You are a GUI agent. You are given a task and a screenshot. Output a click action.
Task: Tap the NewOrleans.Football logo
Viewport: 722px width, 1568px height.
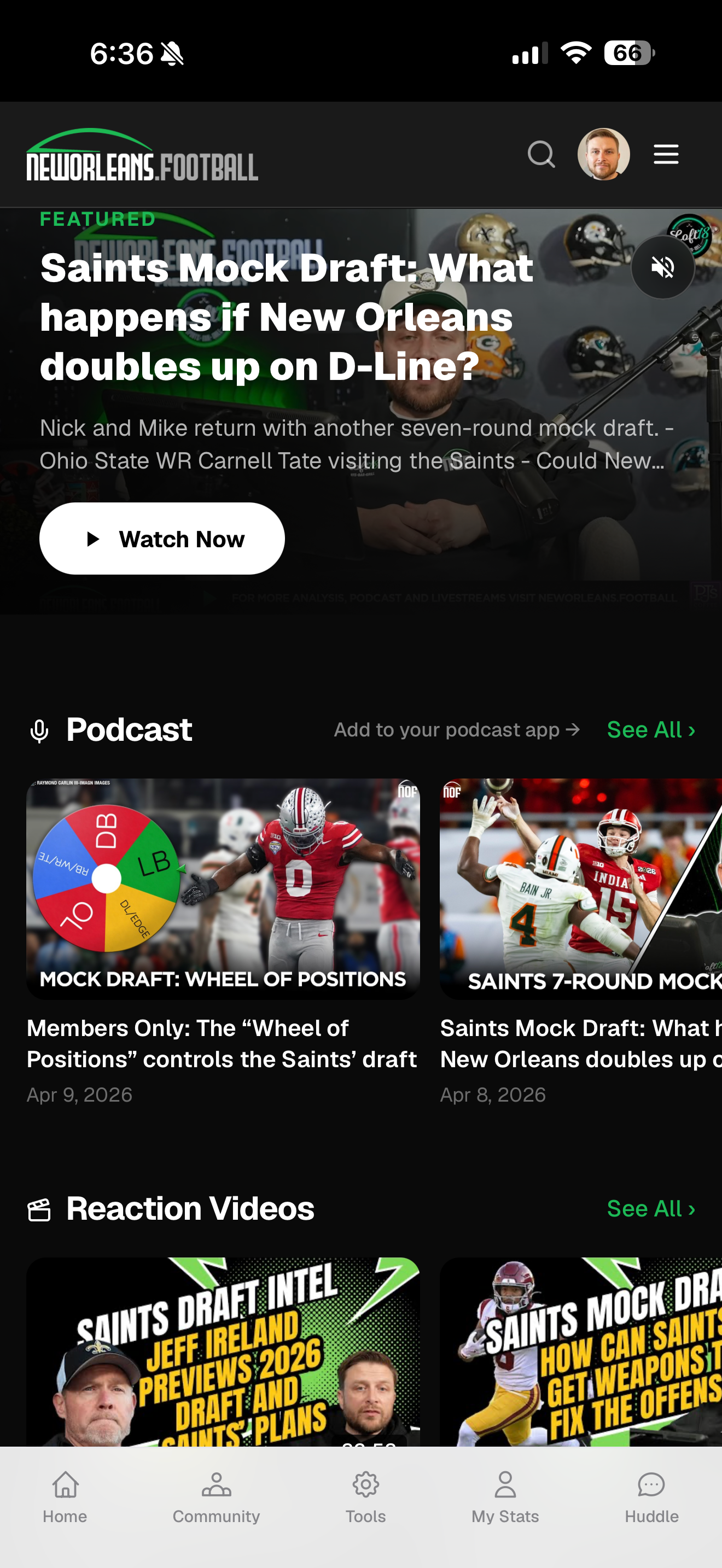click(142, 155)
